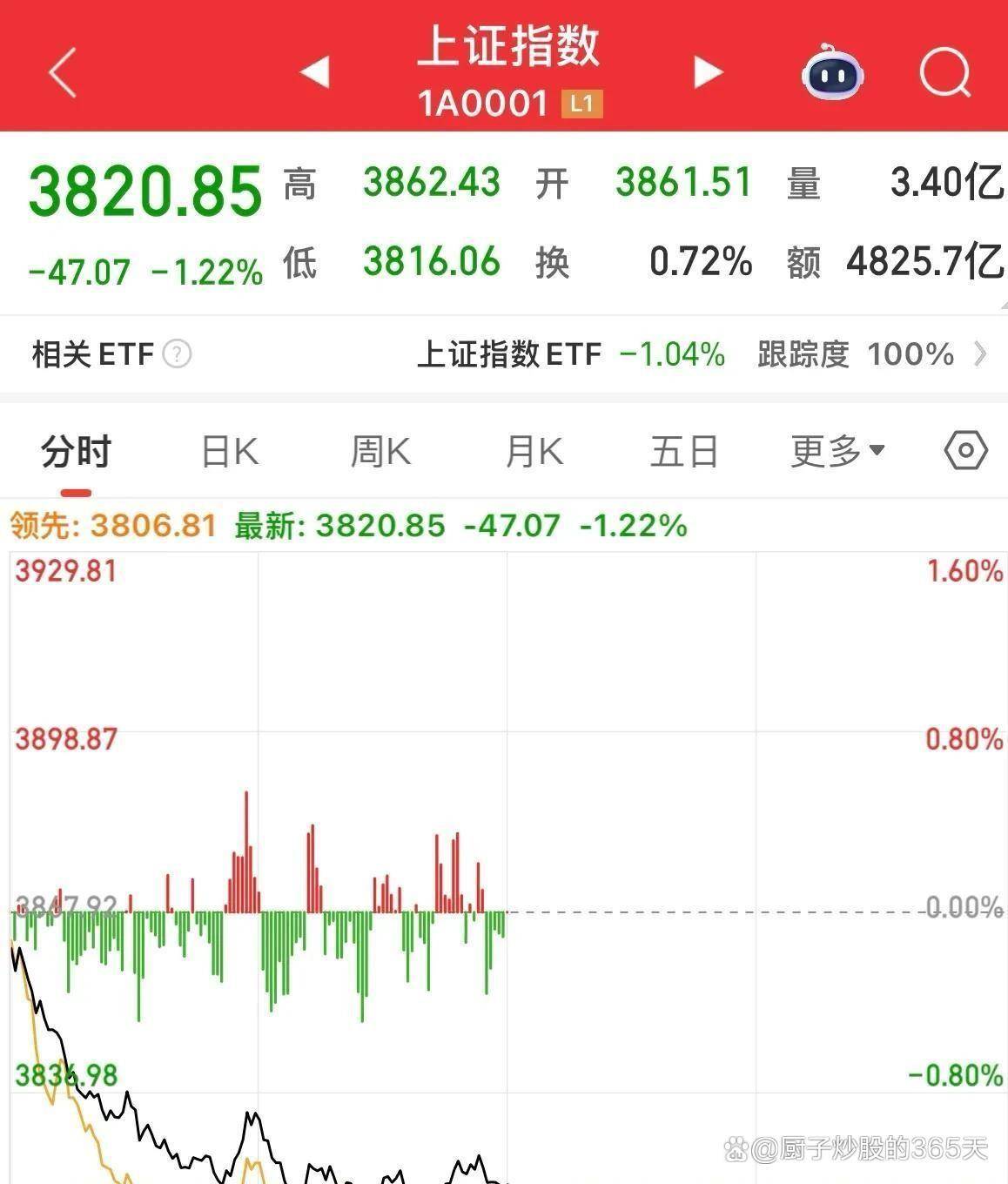Screen dimensions: 1008x1184
Task: Show help for 相关ETF question mark
Action: (x=178, y=354)
